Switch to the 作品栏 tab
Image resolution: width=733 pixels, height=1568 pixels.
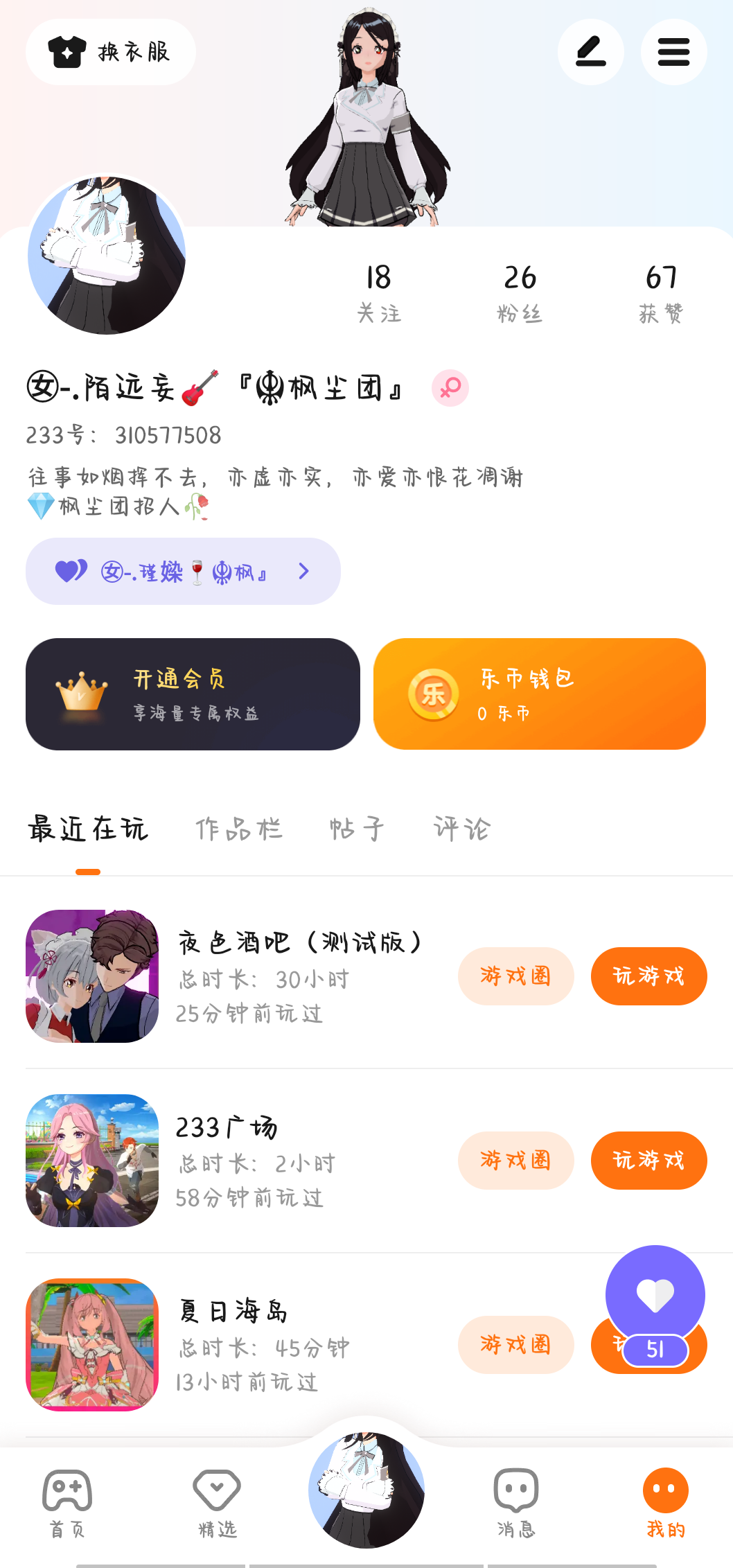(239, 829)
